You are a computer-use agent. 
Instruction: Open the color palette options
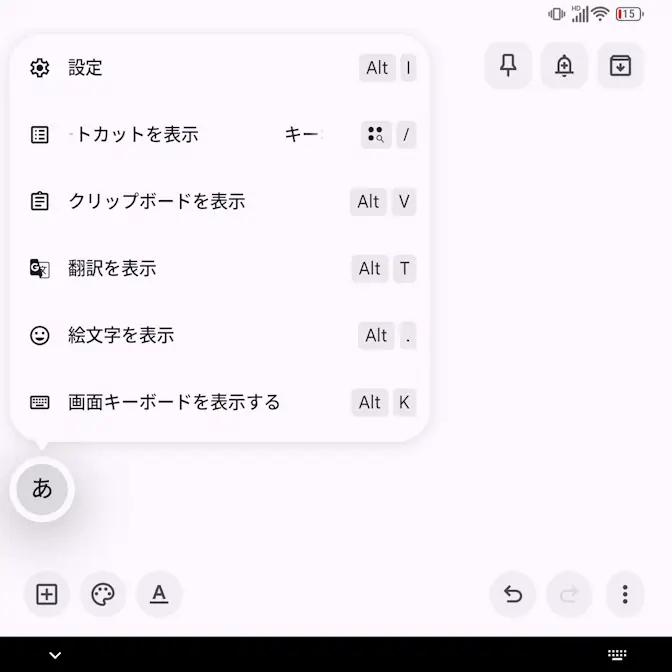coord(103,594)
